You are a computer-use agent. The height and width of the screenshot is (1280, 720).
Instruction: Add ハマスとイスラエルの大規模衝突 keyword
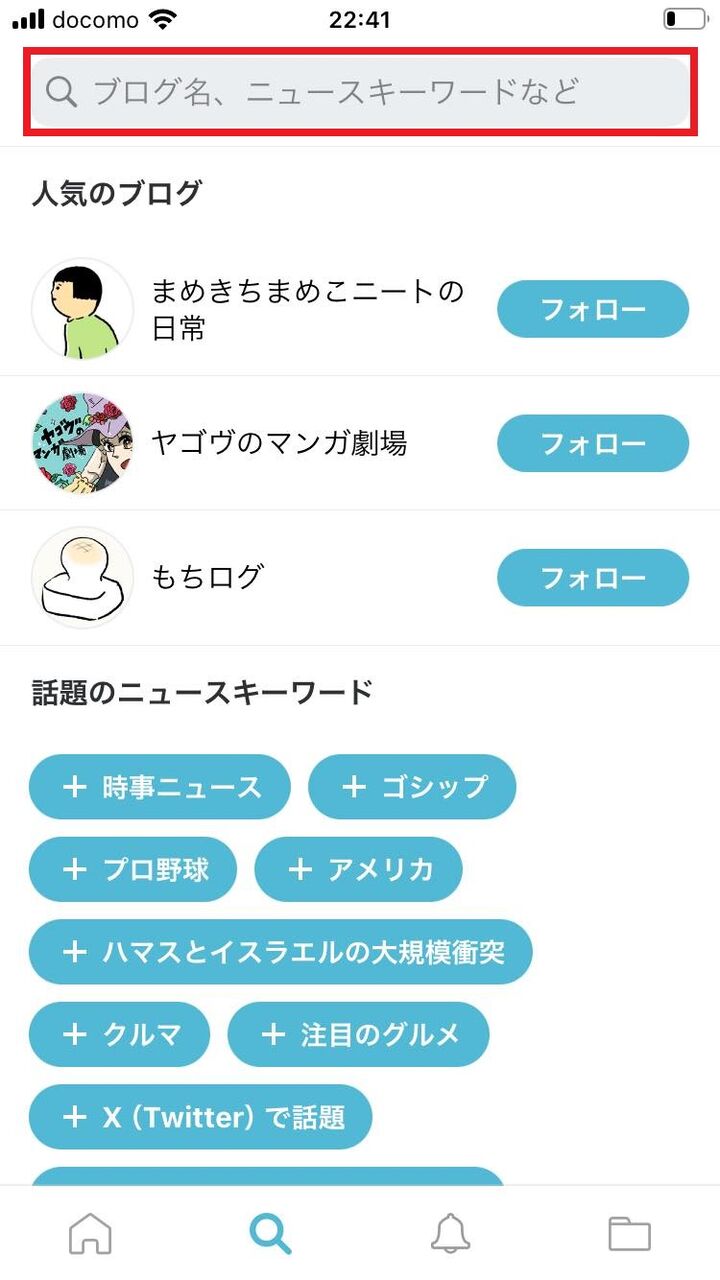tap(280, 951)
